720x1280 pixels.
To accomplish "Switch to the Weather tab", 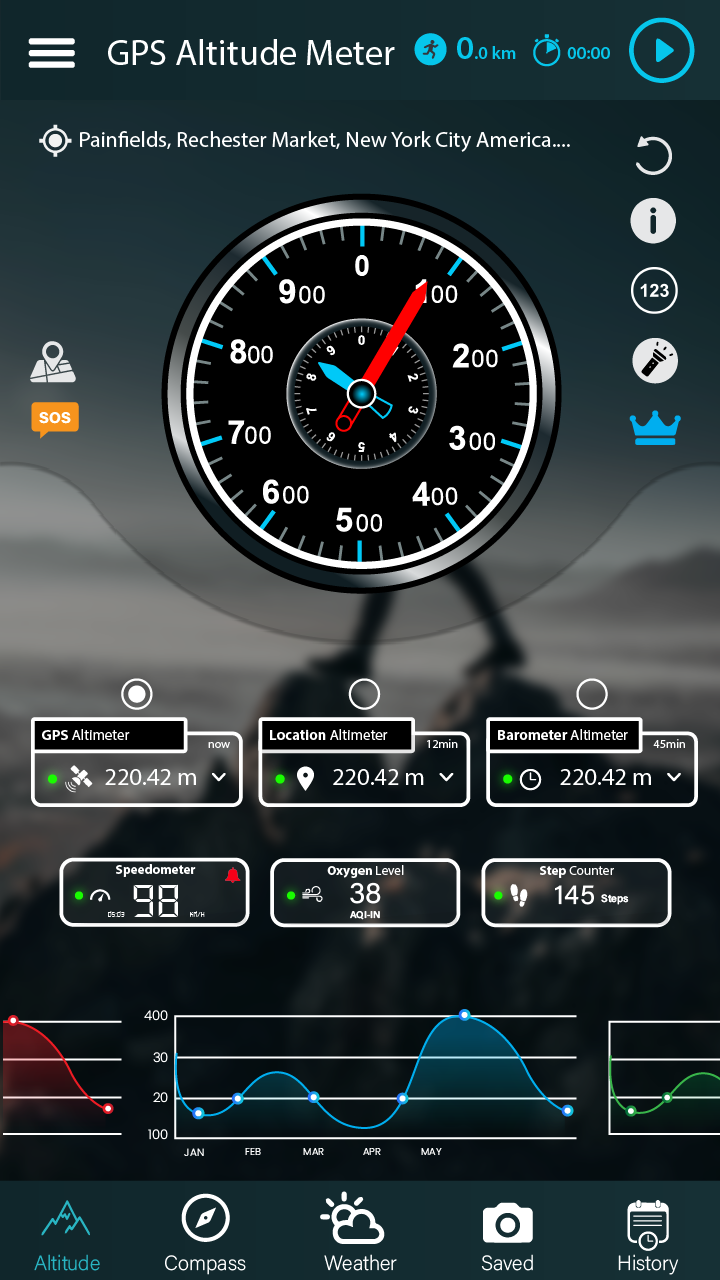I will pos(360,1234).
